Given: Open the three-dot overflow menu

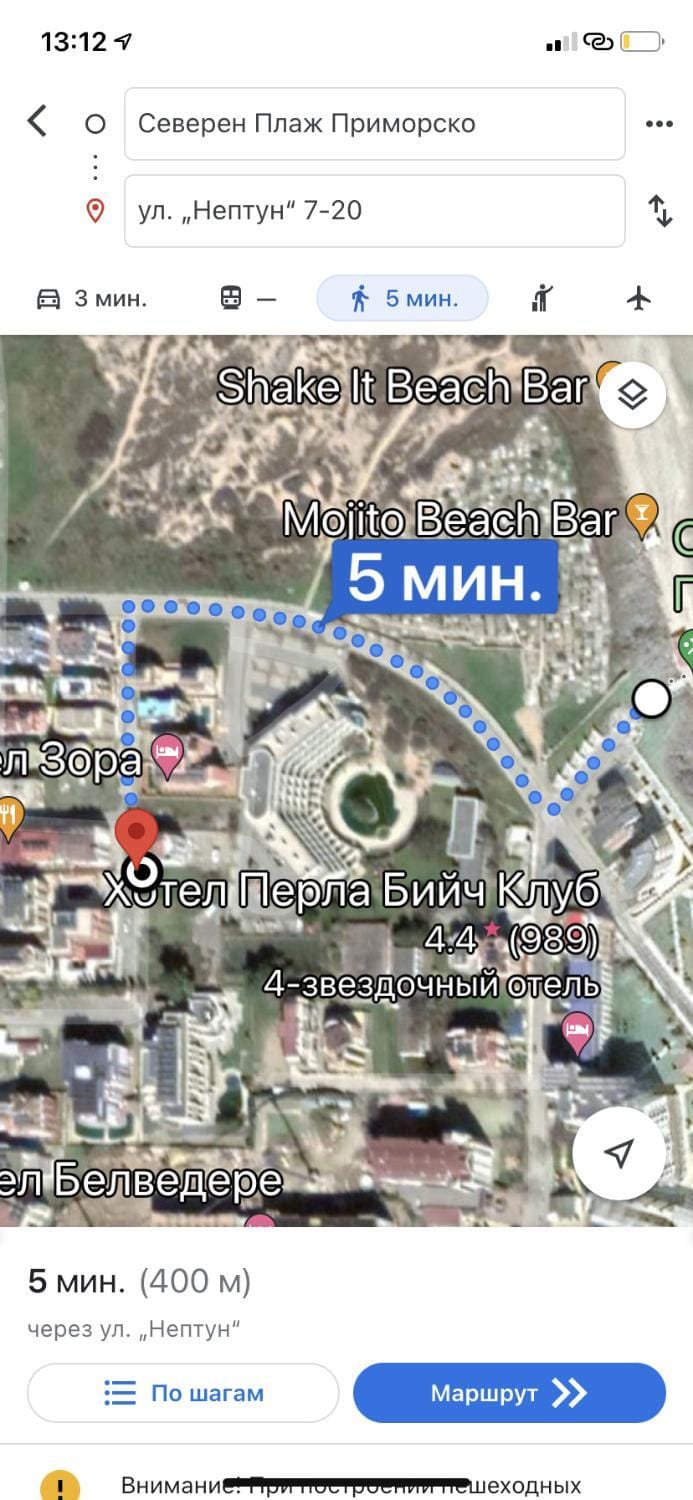Looking at the screenshot, I should [x=659, y=124].
